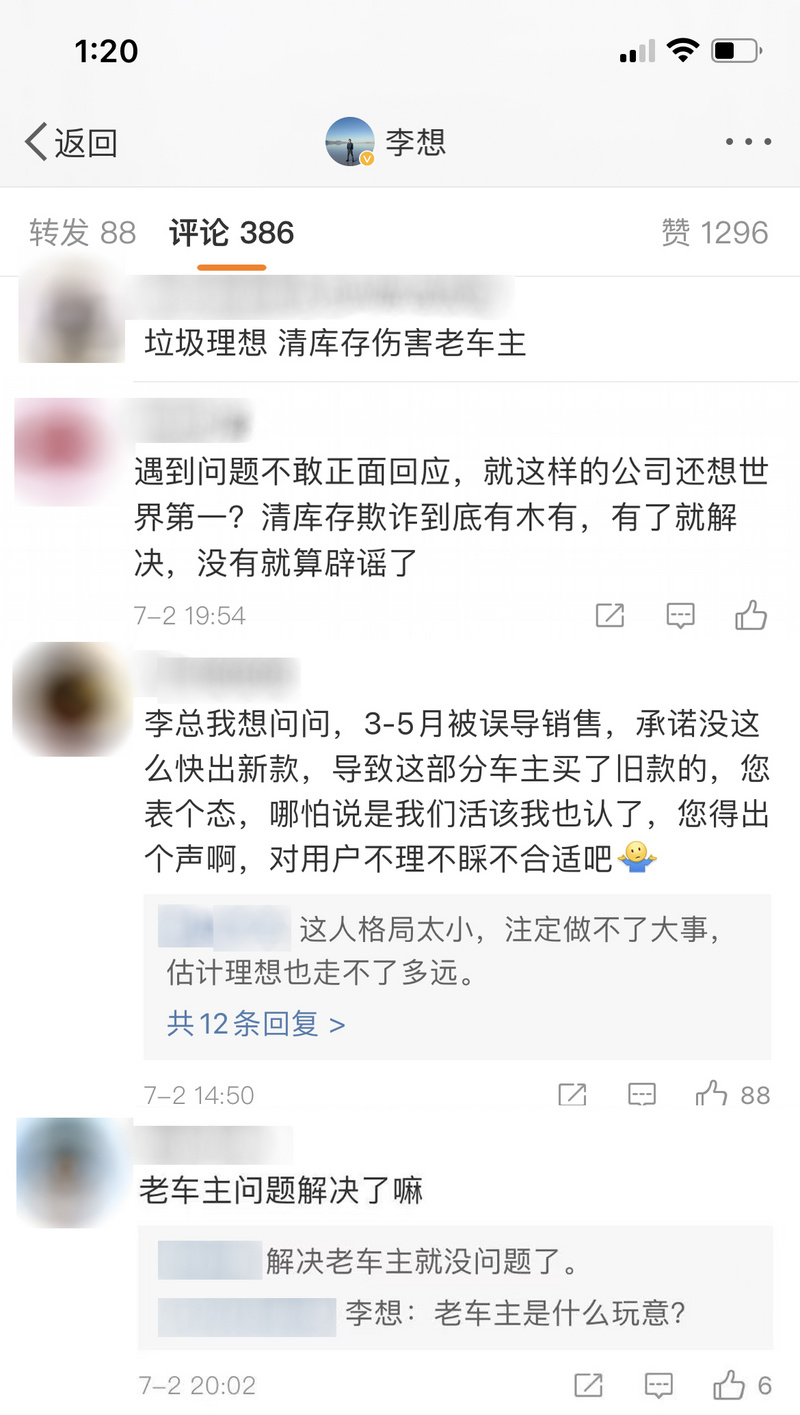The height and width of the screenshot is (1415, 800).
Task: Repost the comment posted 7-2 19:54
Action: 610,615
